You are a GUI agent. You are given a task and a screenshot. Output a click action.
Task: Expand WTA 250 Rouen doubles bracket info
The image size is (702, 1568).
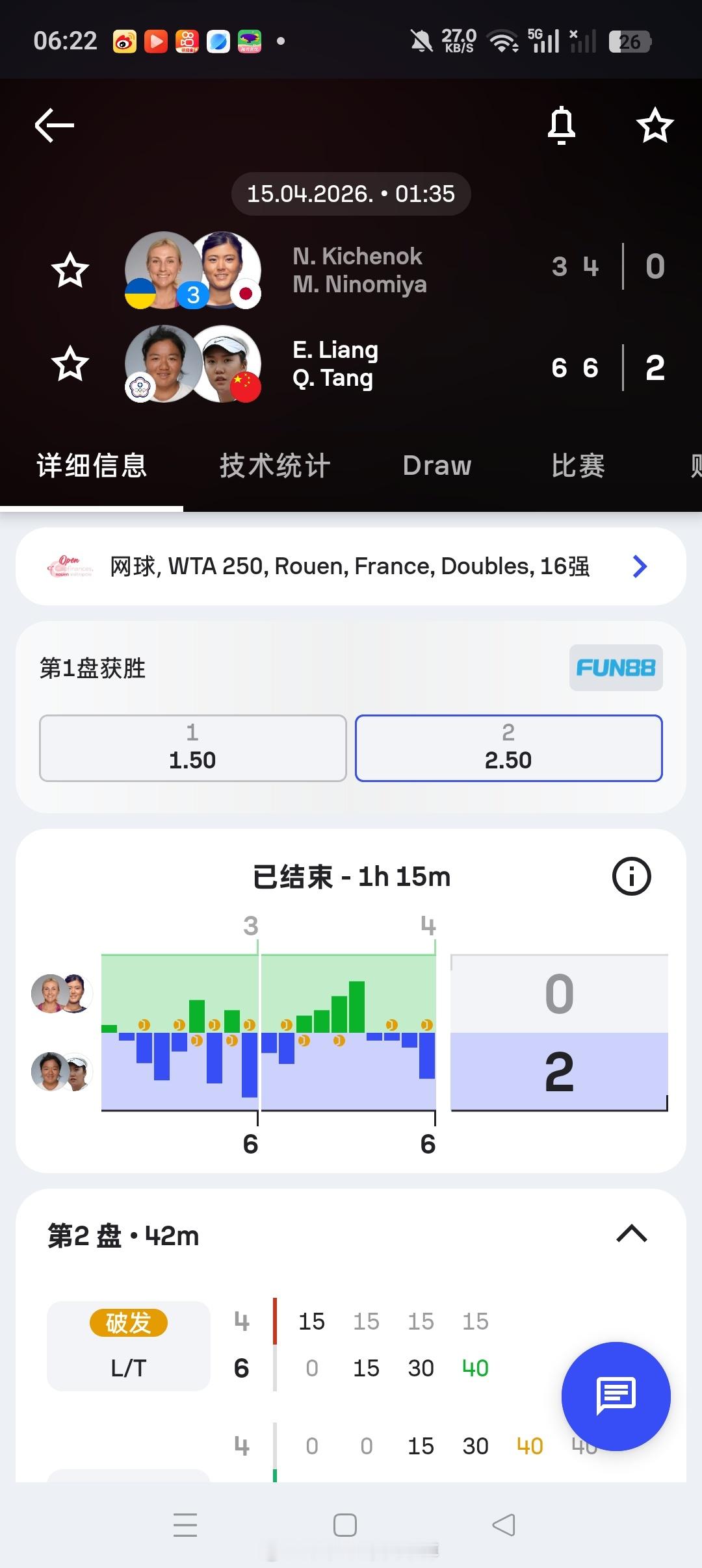click(351, 566)
